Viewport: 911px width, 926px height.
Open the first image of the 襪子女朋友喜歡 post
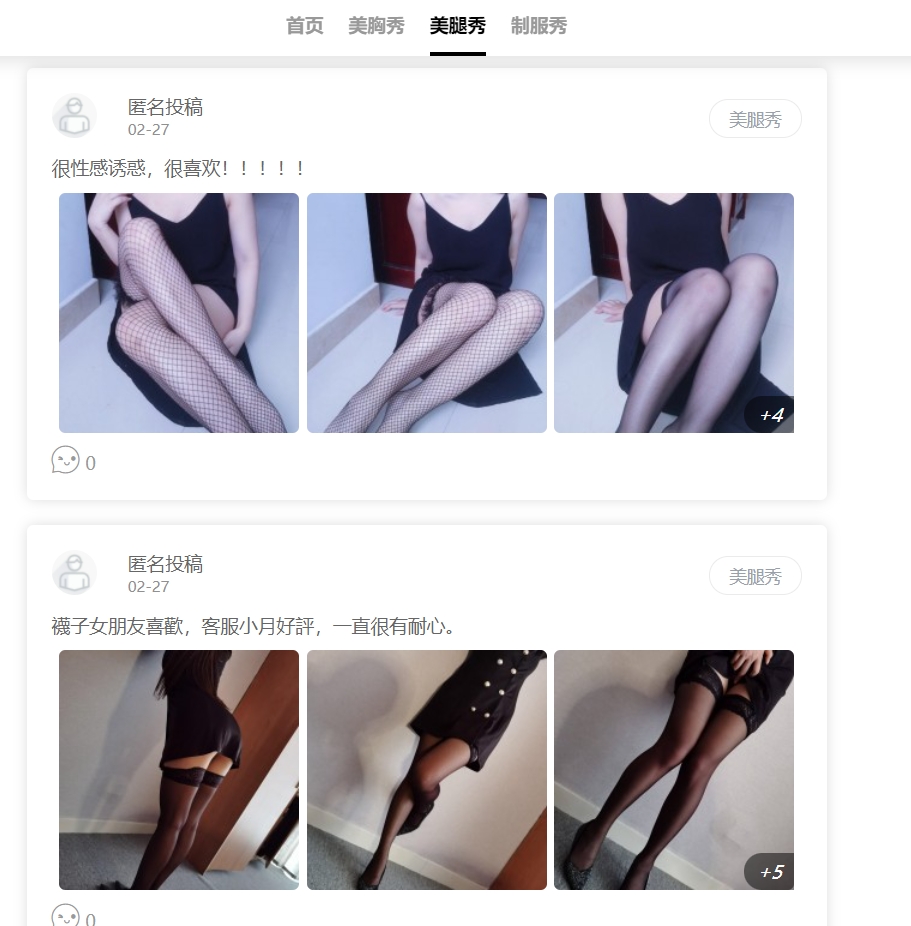[x=179, y=769]
